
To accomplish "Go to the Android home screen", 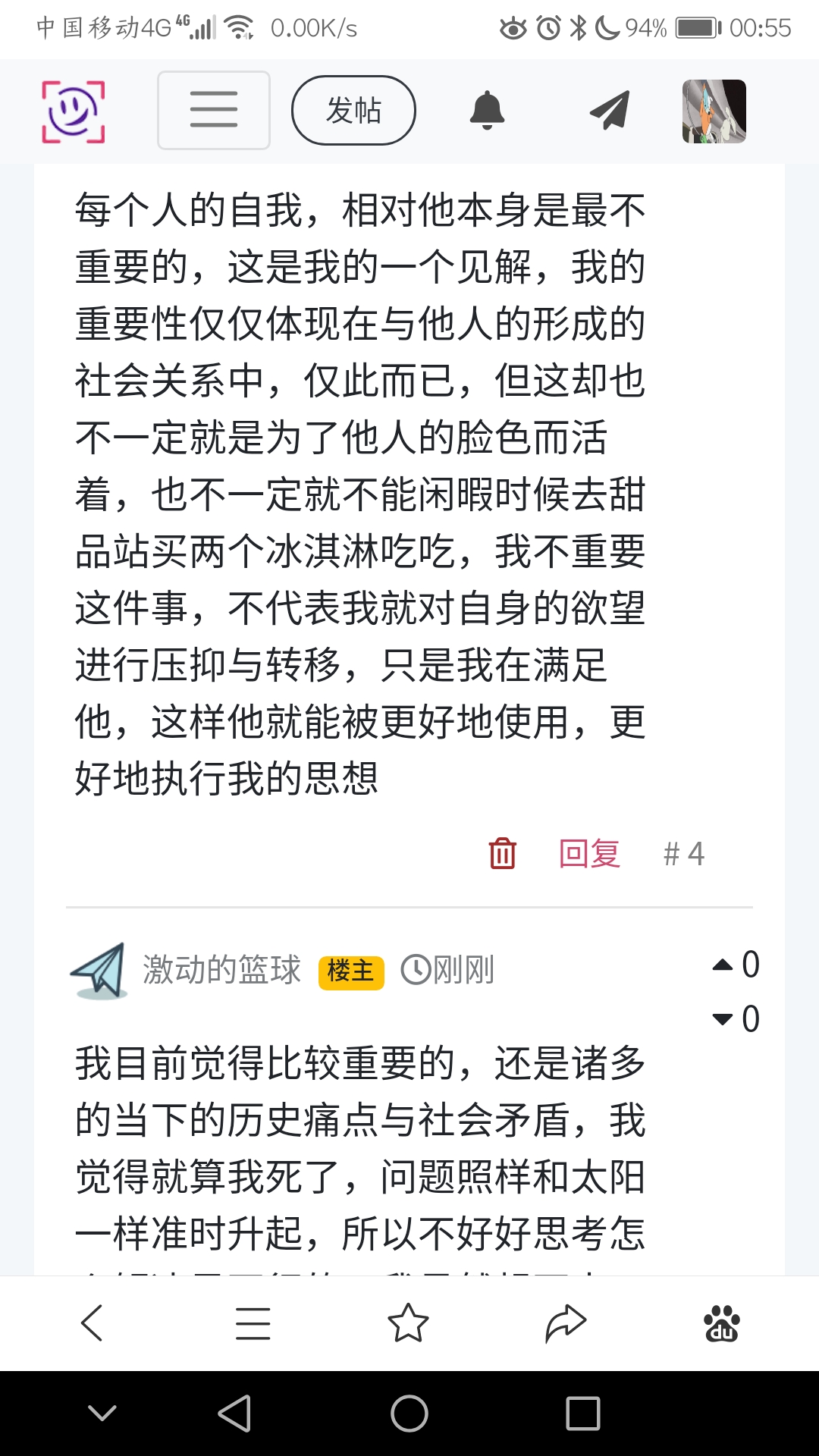I will point(409,1414).
